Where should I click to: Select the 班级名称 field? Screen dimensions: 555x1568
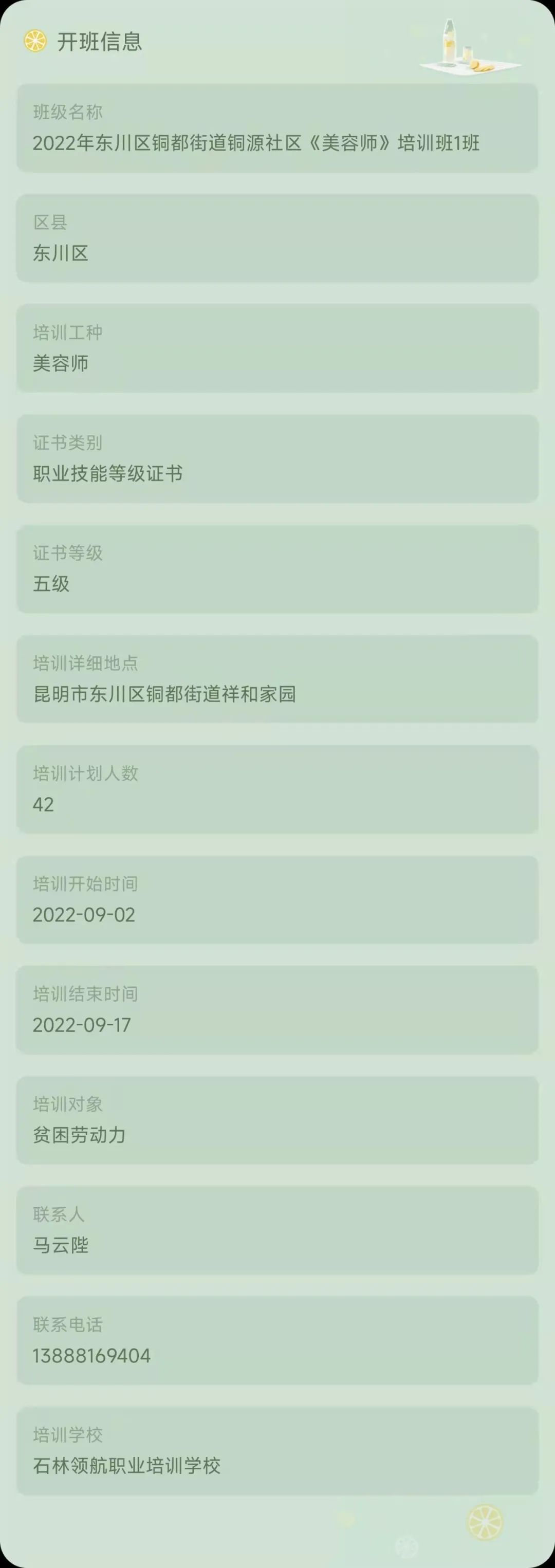[277, 128]
